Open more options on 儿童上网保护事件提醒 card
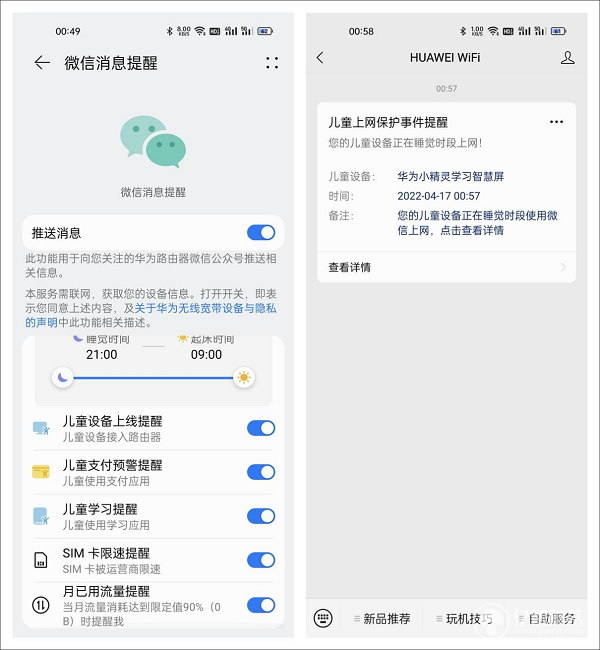The width and height of the screenshot is (600, 650). coord(556,122)
